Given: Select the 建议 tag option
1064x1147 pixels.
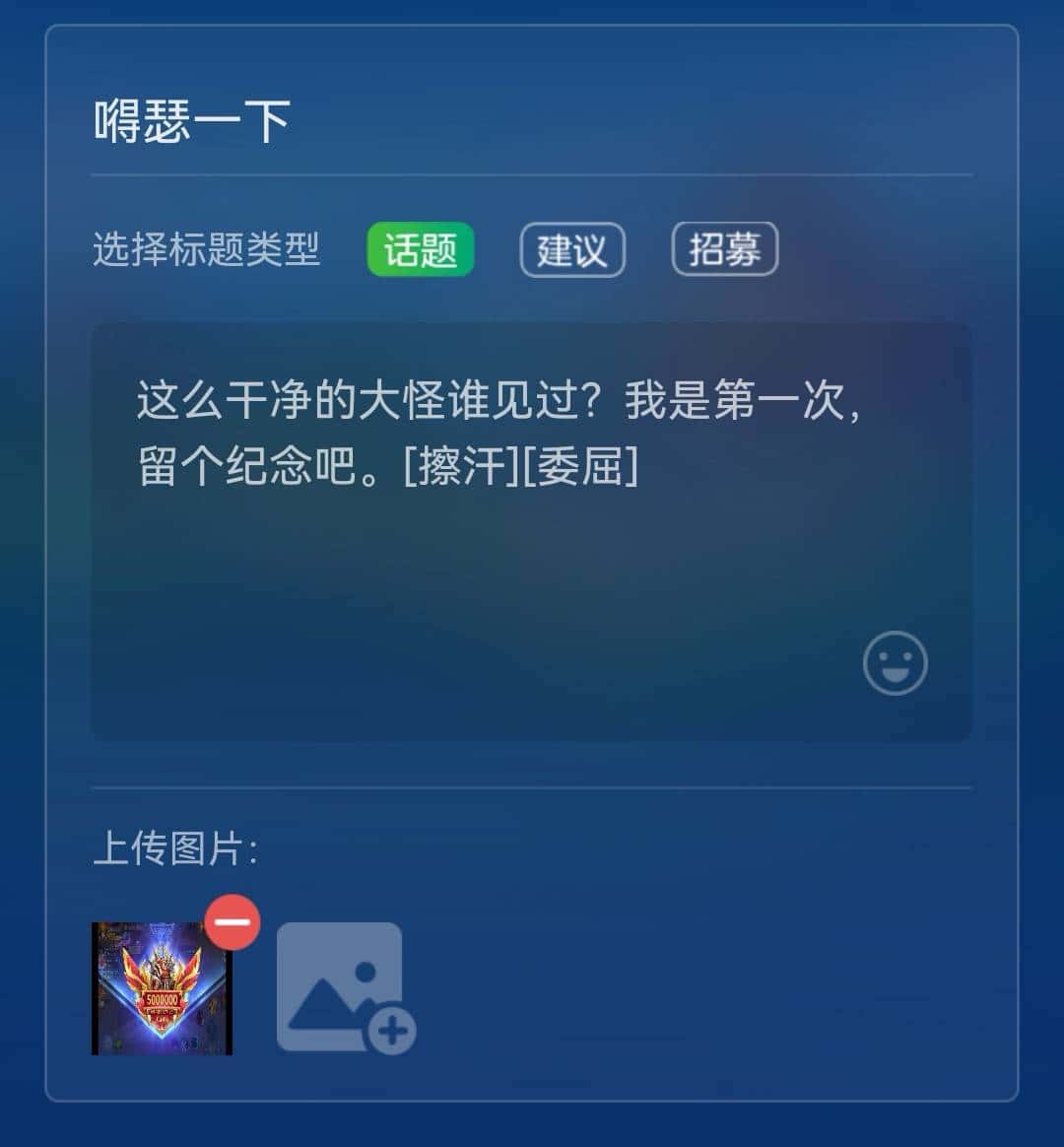Looking at the screenshot, I should [571, 251].
